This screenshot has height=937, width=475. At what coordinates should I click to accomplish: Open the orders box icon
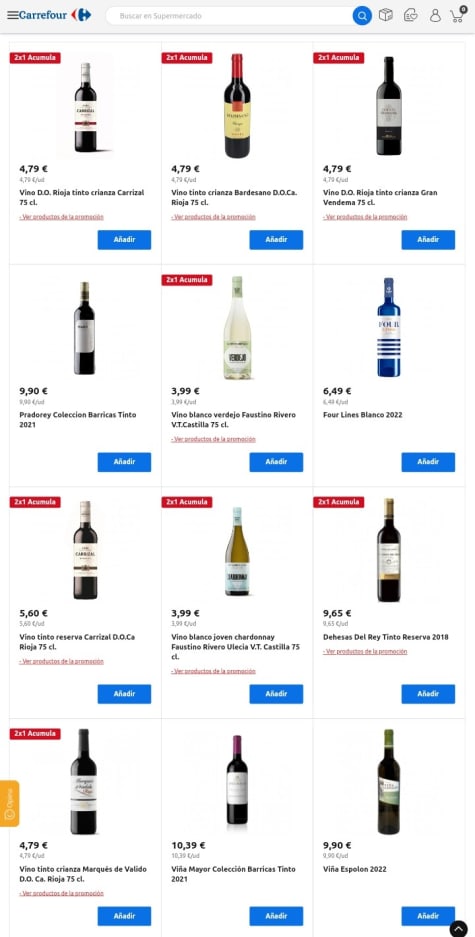tap(386, 15)
